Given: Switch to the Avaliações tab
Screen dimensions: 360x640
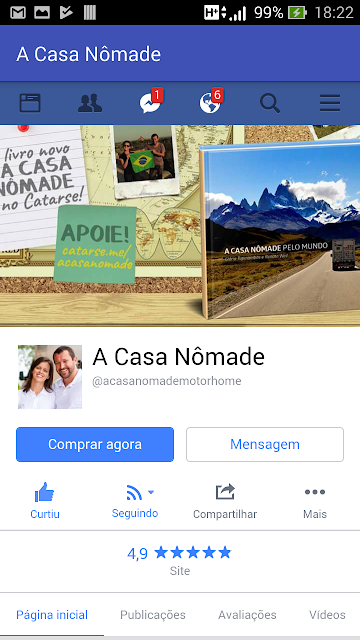Looking at the screenshot, I should tap(247, 615).
